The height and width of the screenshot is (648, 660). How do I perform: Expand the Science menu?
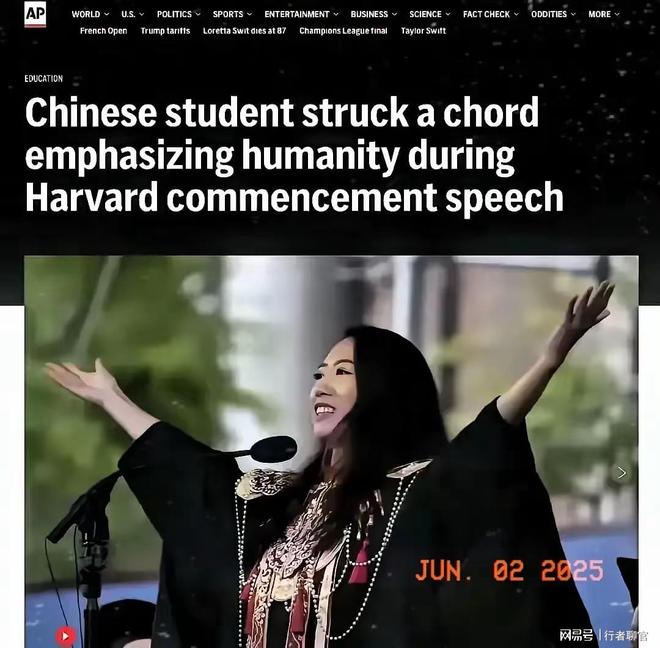tap(430, 14)
